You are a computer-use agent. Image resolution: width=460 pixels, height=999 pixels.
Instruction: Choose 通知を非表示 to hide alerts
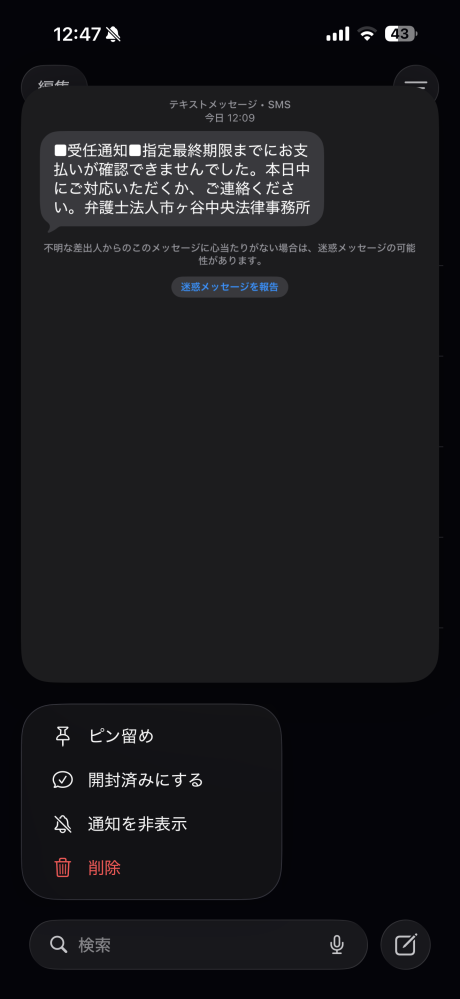(152, 824)
